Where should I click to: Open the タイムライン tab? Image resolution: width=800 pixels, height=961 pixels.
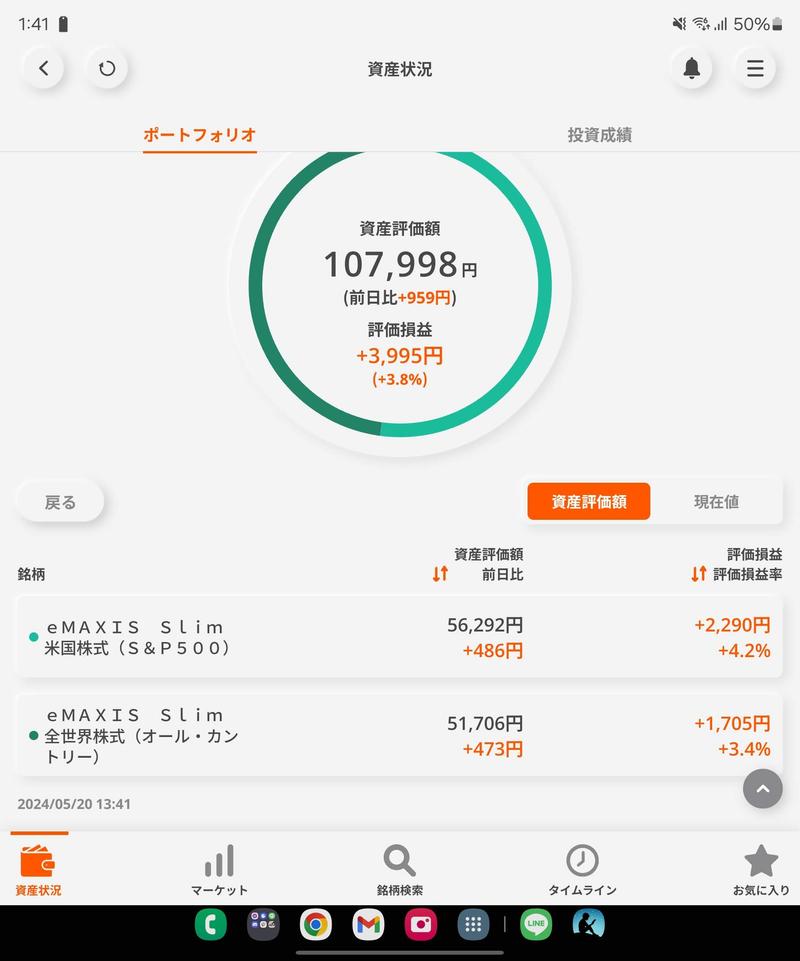point(582,869)
